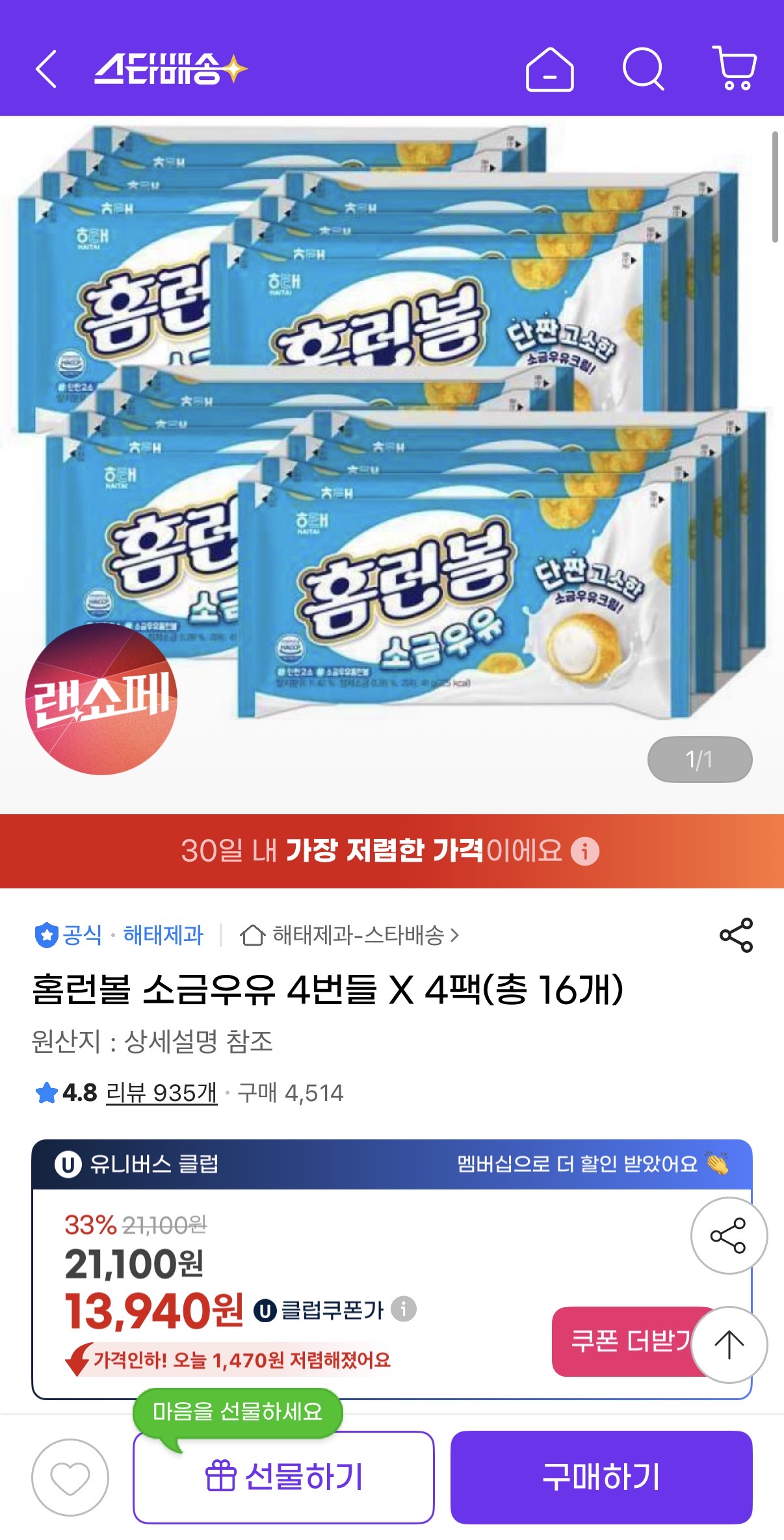
Task: Tap the 1/1 image page indicator
Action: (x=701, y=760)
